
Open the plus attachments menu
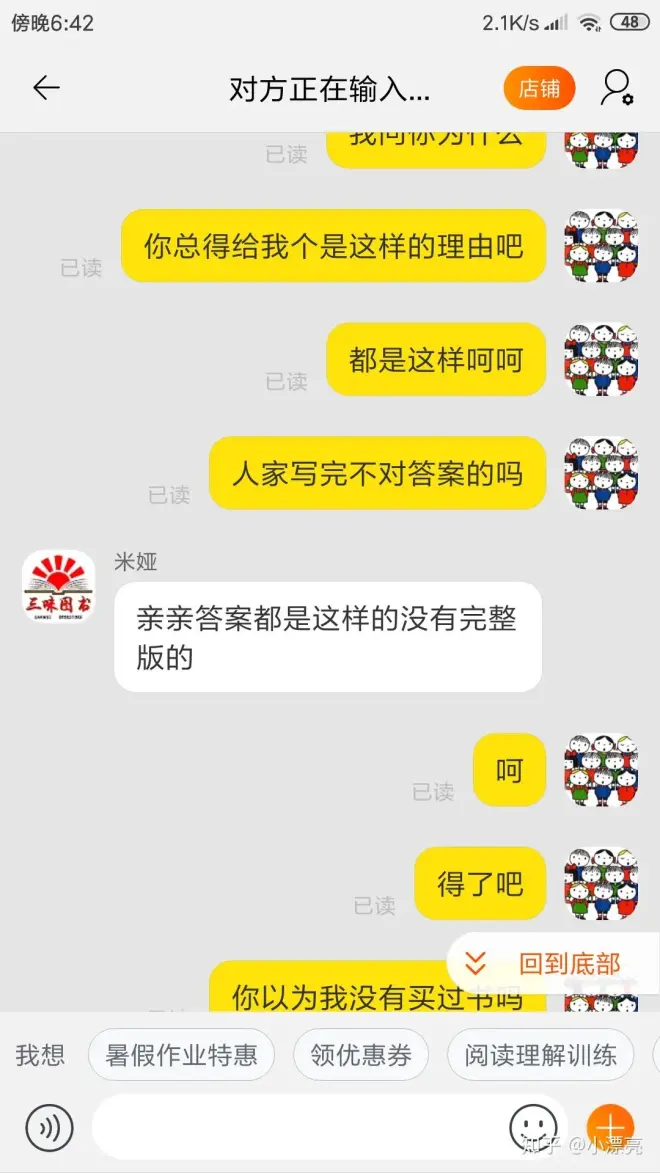pos(610,1128)
